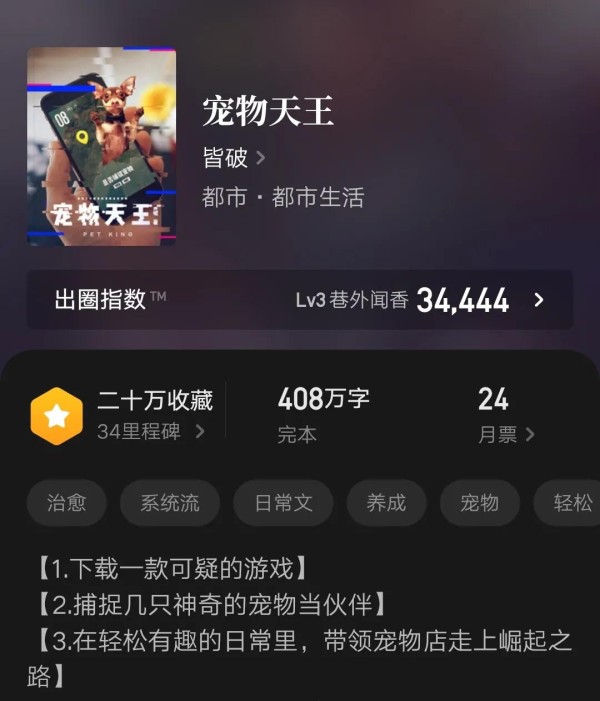Select the 宠物 tag chip

[x=479, y=503]
